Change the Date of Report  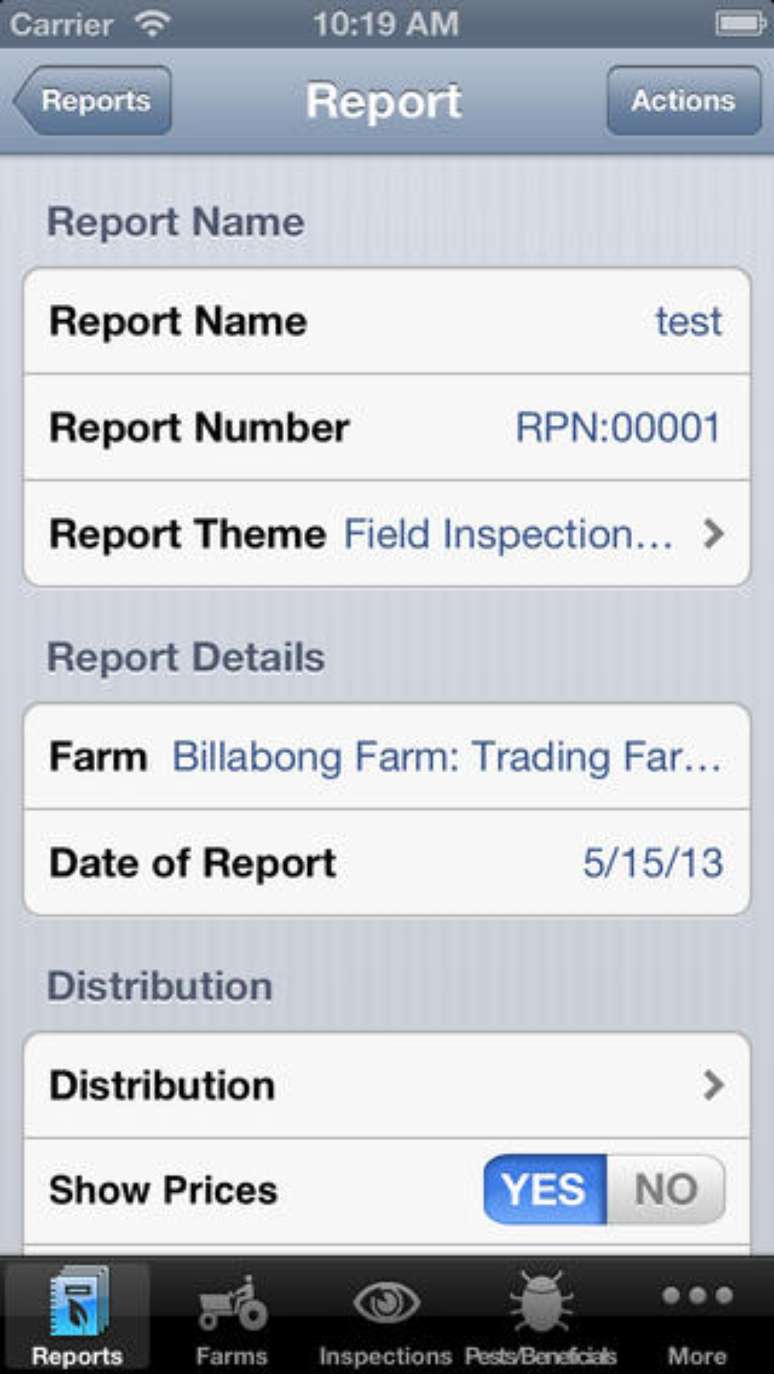(x=386, y=863)
